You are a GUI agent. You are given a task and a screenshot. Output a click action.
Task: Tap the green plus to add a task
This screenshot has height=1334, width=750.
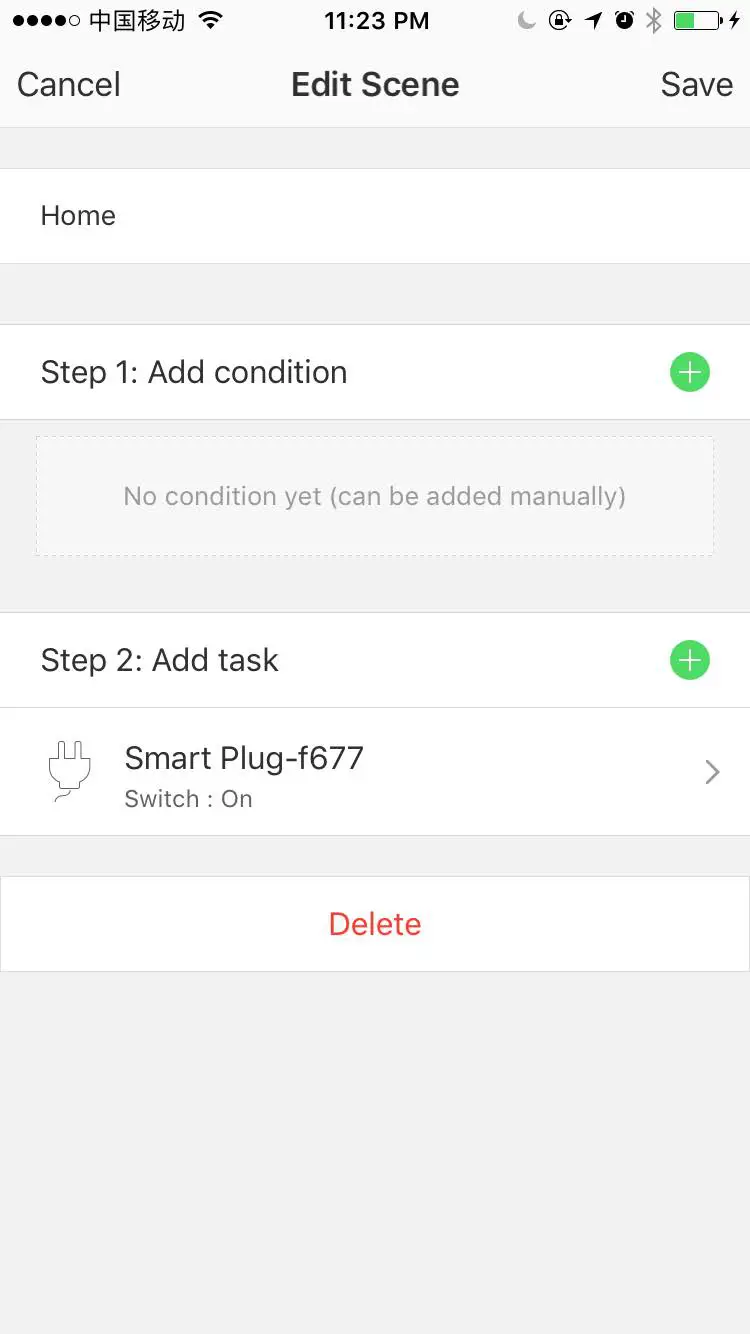pos(689,660)
